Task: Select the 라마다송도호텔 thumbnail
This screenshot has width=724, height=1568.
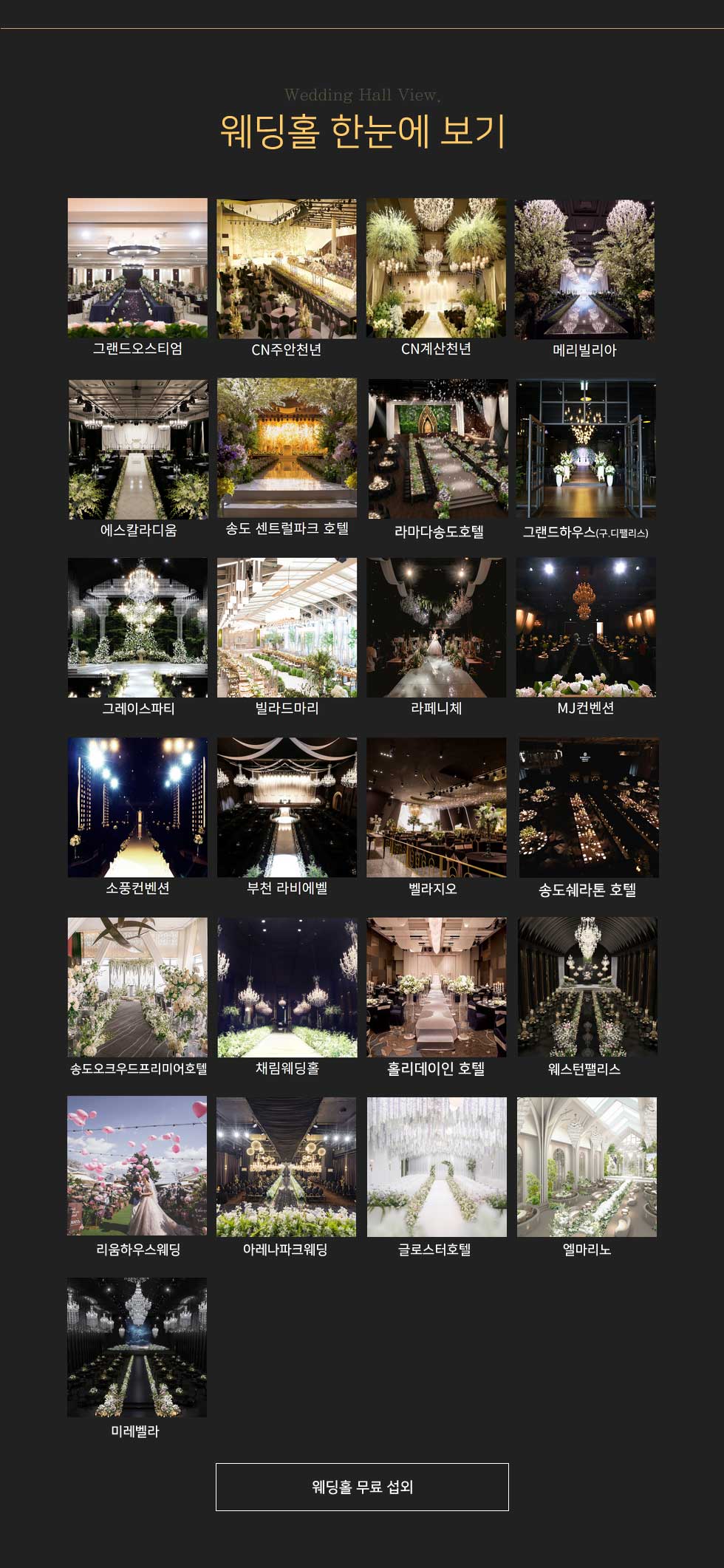Action: tap(438, 449)
